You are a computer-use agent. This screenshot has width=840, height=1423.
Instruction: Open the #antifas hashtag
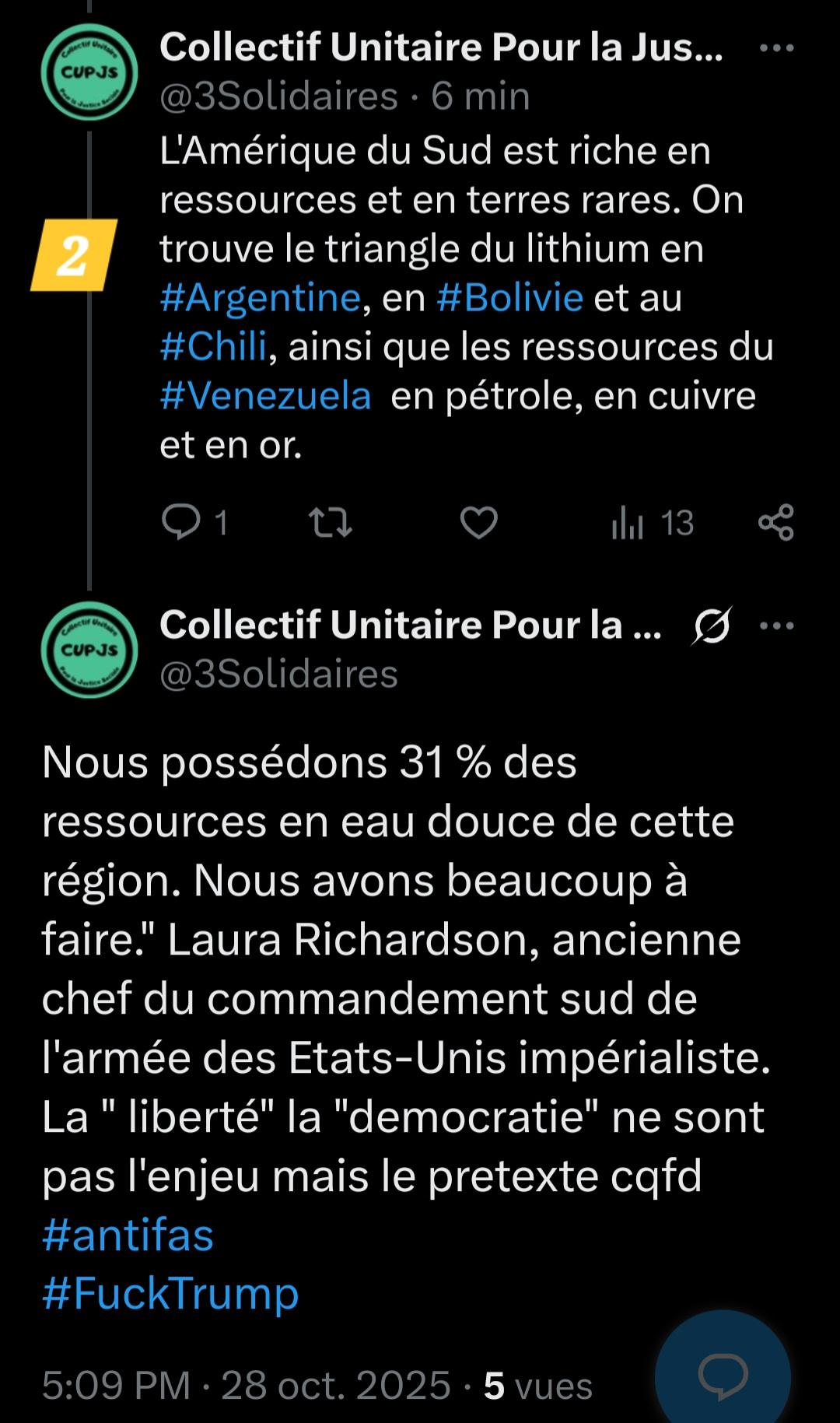coord(128,1235)
